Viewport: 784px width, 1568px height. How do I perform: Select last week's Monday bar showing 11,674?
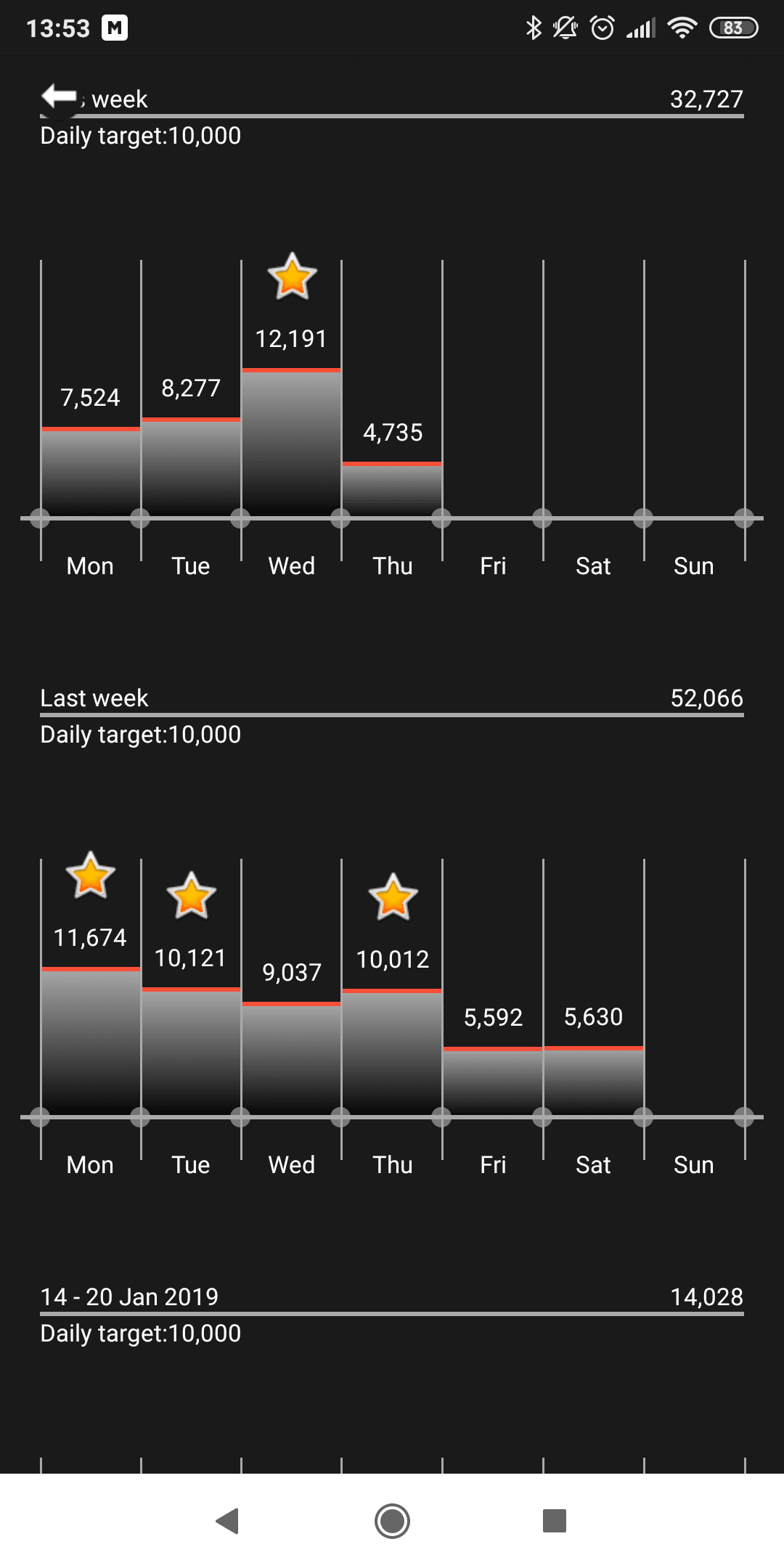point(91,1042)
